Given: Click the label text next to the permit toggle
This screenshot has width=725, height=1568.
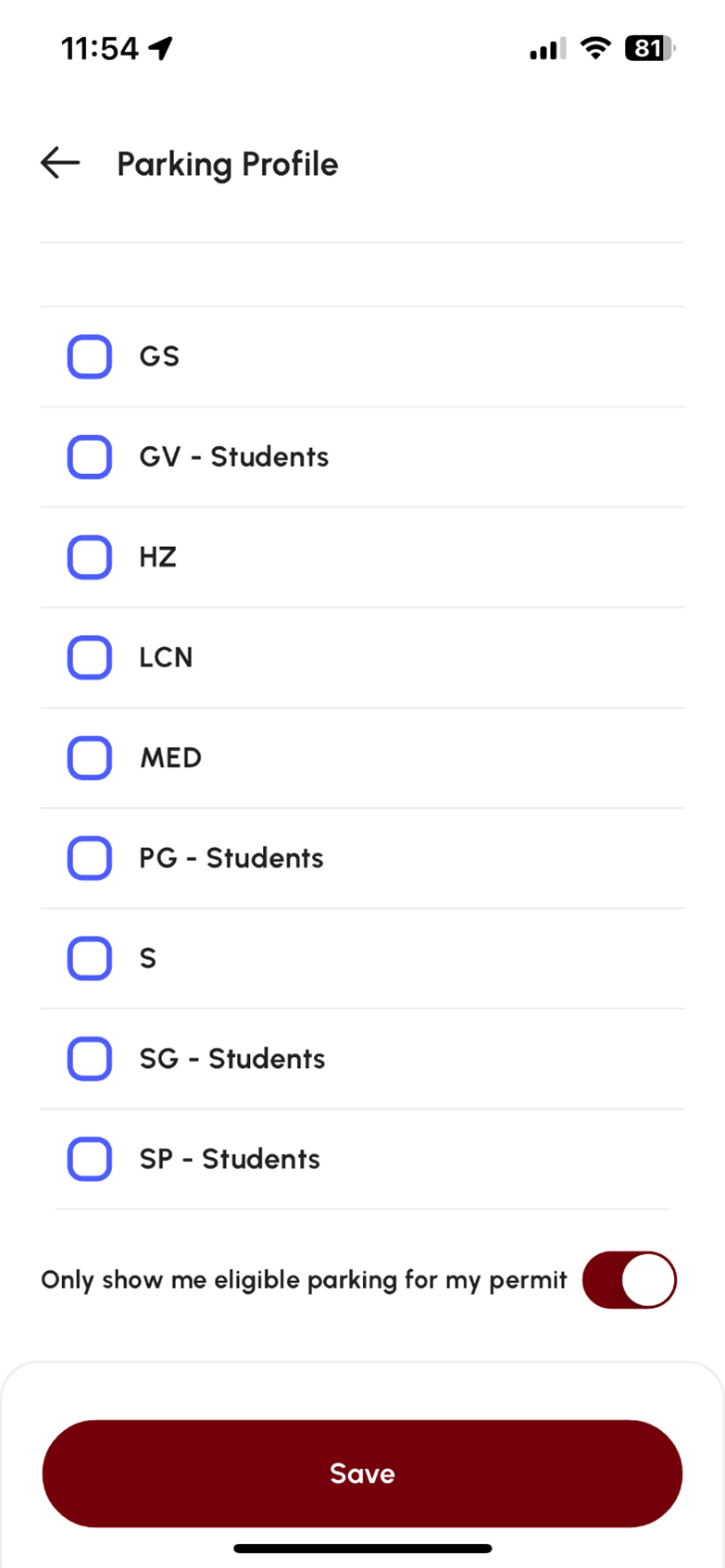Looking at the screenshot, I should coord(304,1279).
